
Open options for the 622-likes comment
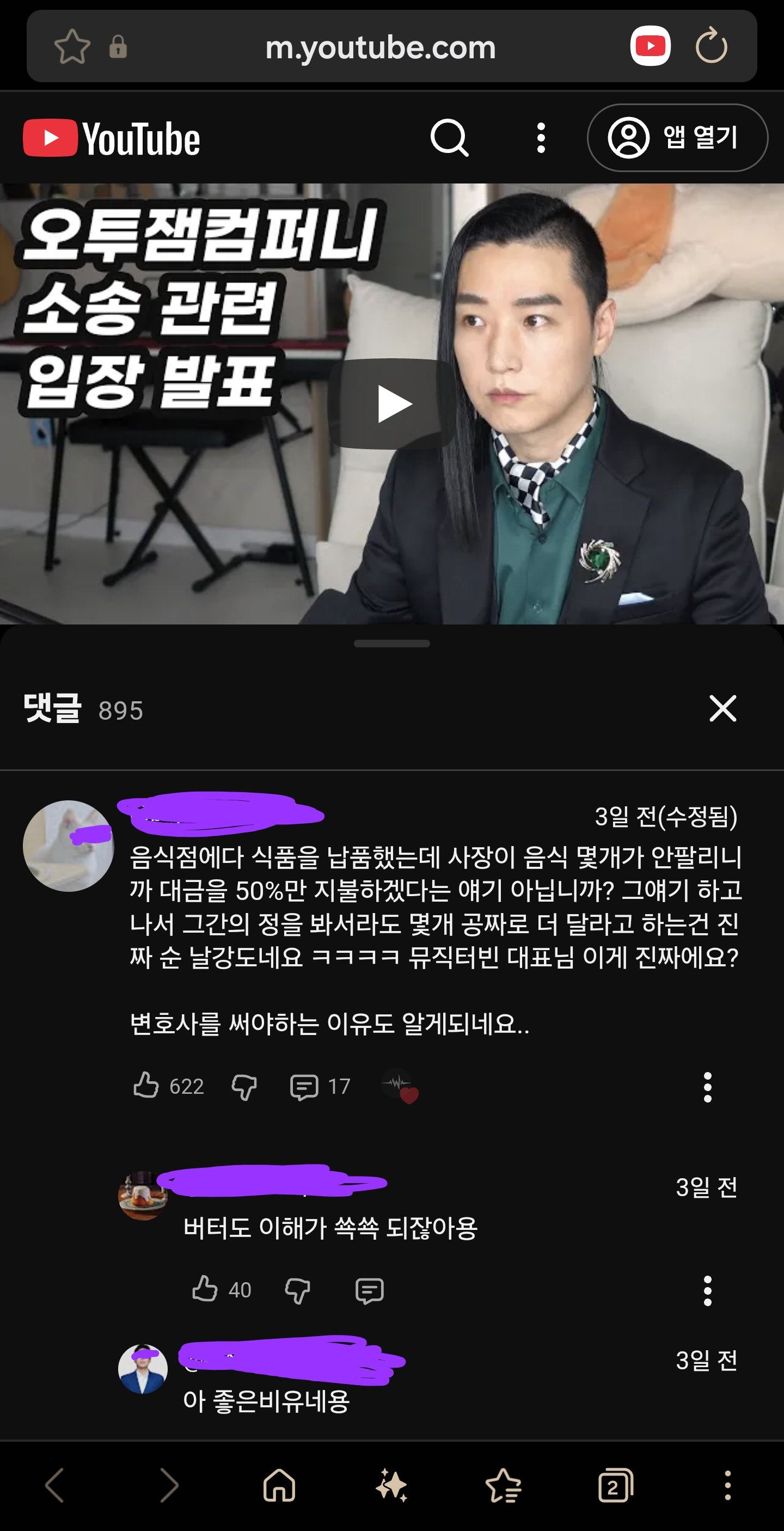click(707, 1087)
